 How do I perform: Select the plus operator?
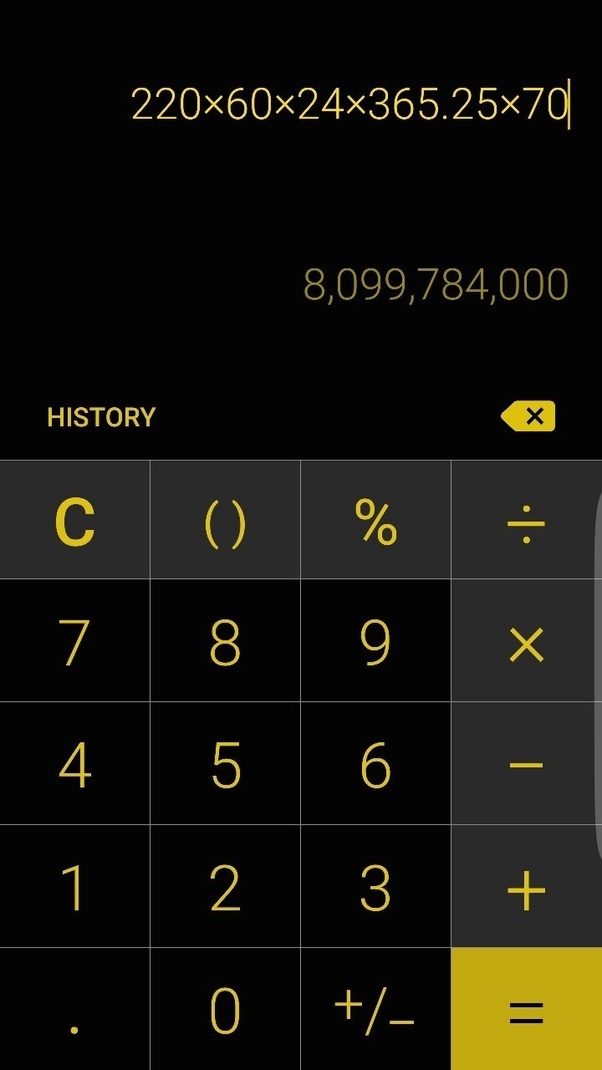click(525, 888)
